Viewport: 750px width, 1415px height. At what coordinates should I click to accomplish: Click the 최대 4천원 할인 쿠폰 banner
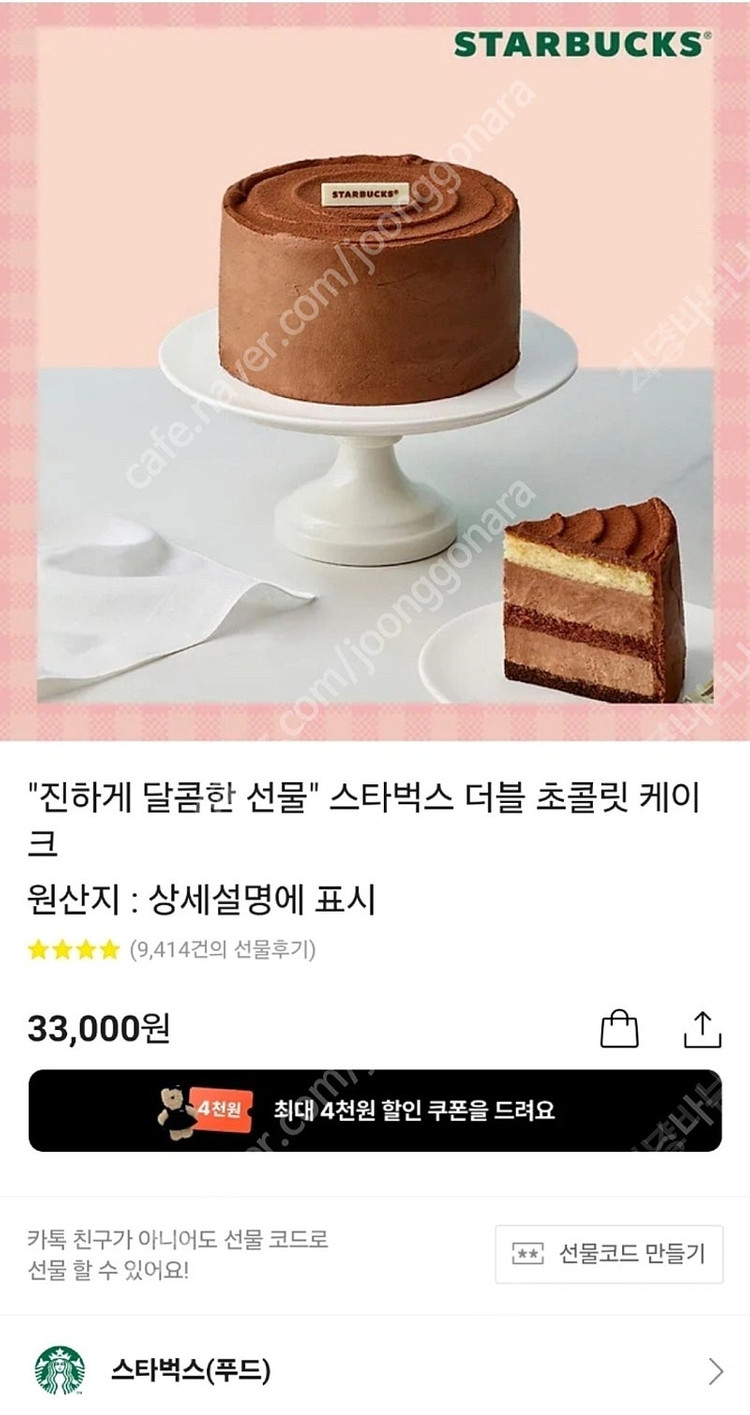pyautogui.click(x=375, y=1110)
